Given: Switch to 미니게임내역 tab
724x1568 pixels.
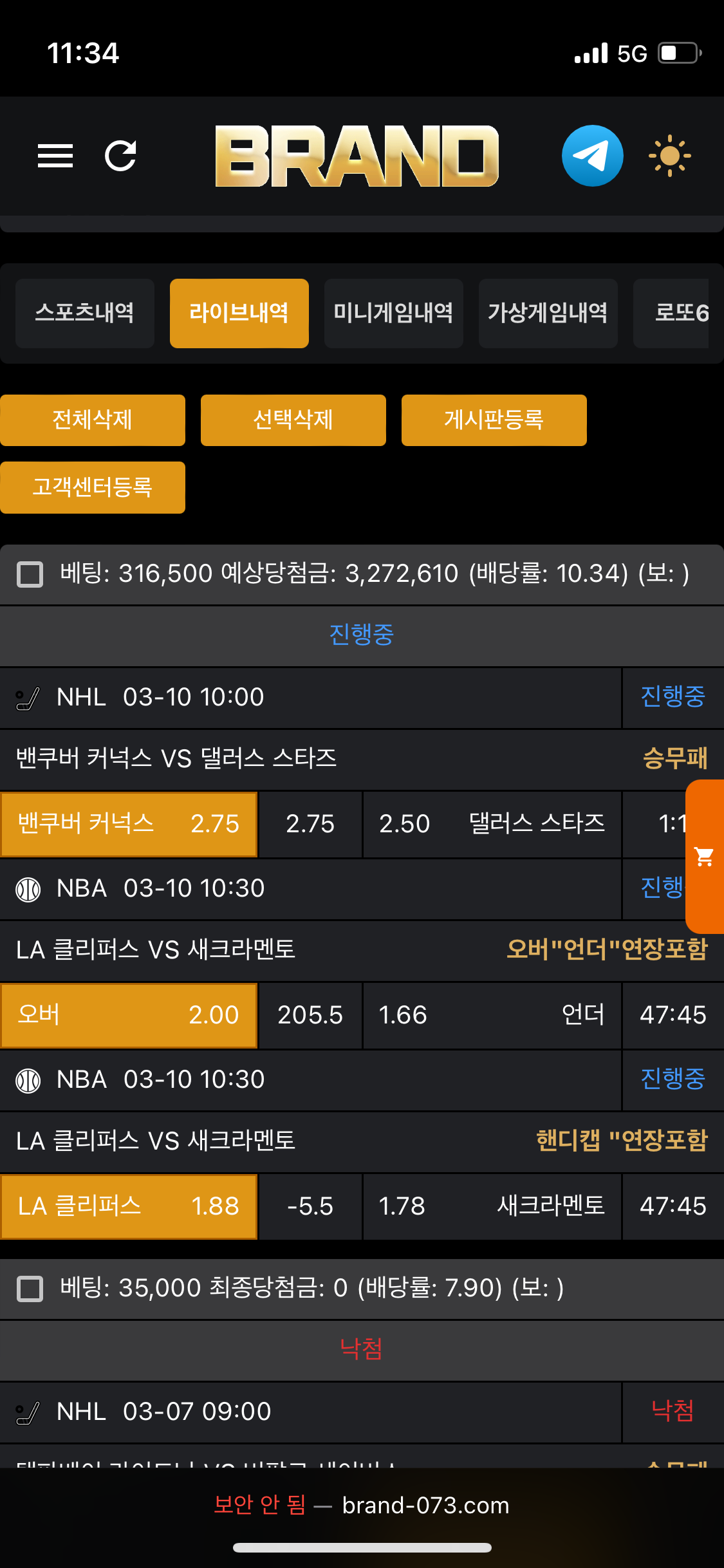Looking at the screenshot, I should tap(394, 313).
